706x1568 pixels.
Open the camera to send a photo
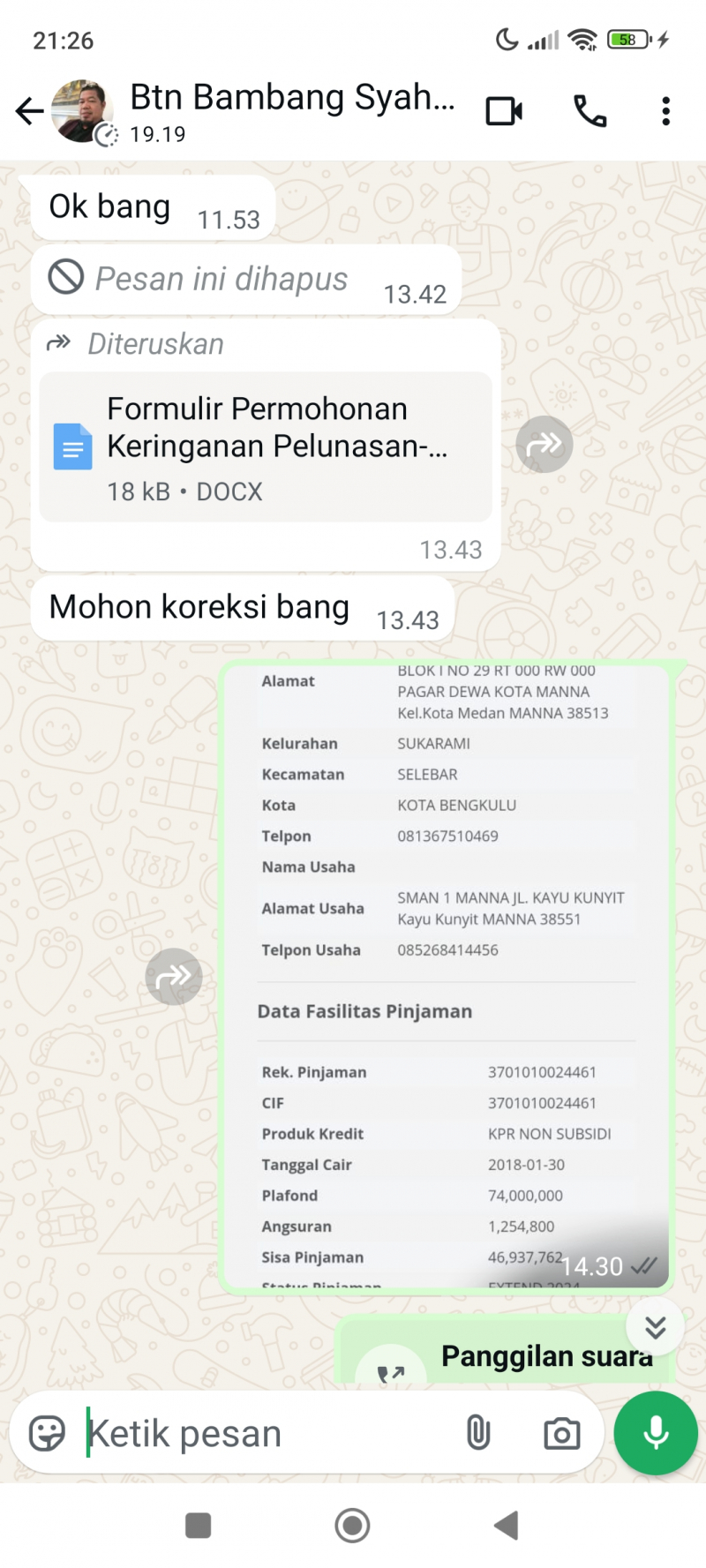561,1434
